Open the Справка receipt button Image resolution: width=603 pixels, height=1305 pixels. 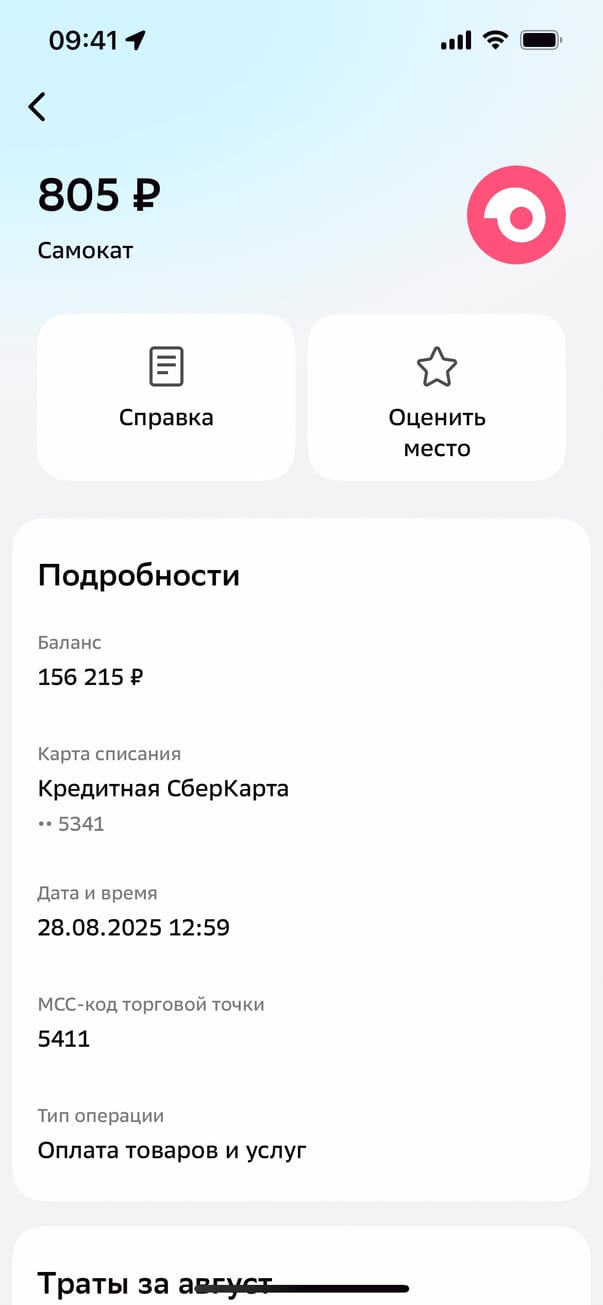click(x=166, y=397)
